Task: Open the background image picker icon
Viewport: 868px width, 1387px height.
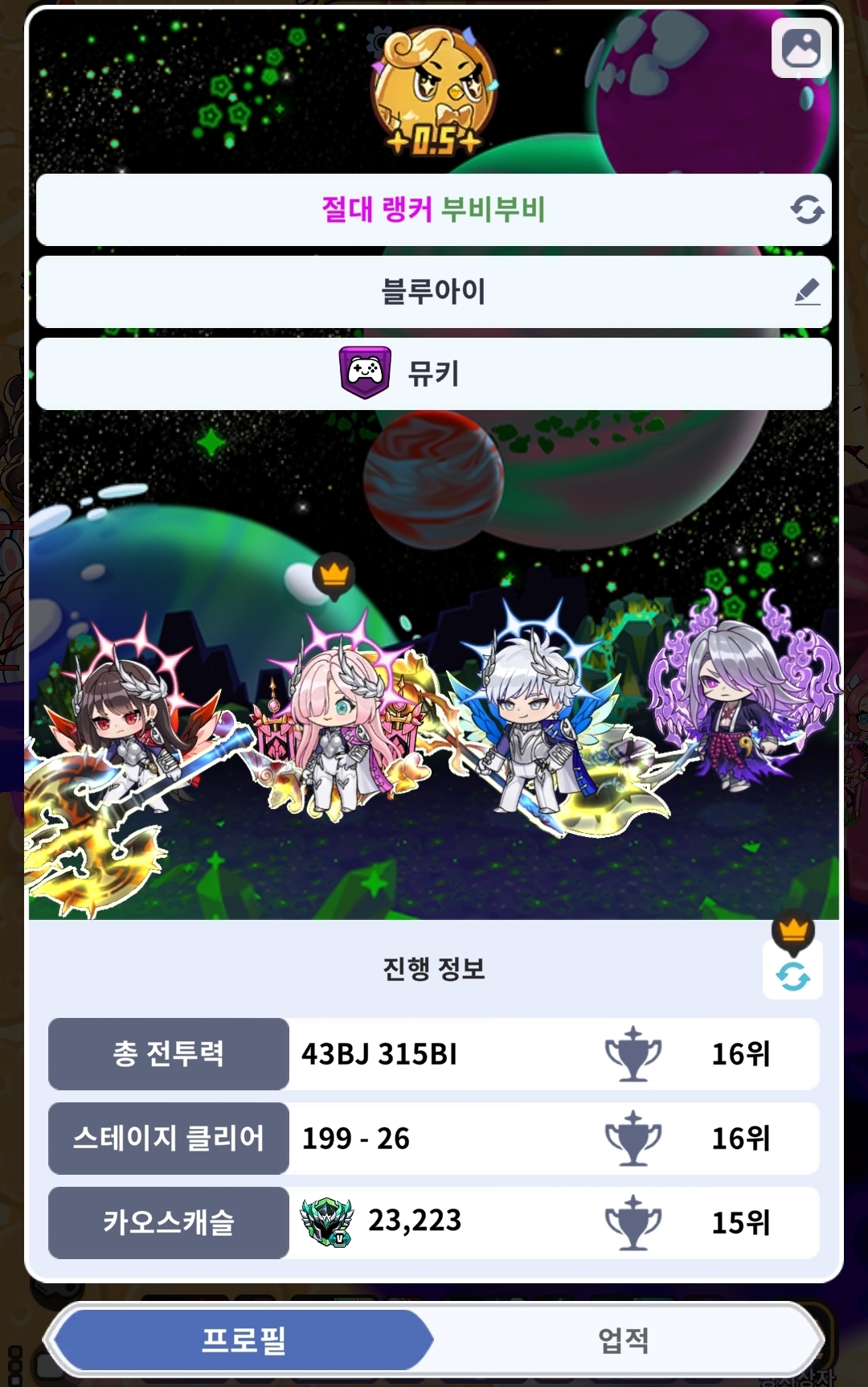Action: [800, 48]
